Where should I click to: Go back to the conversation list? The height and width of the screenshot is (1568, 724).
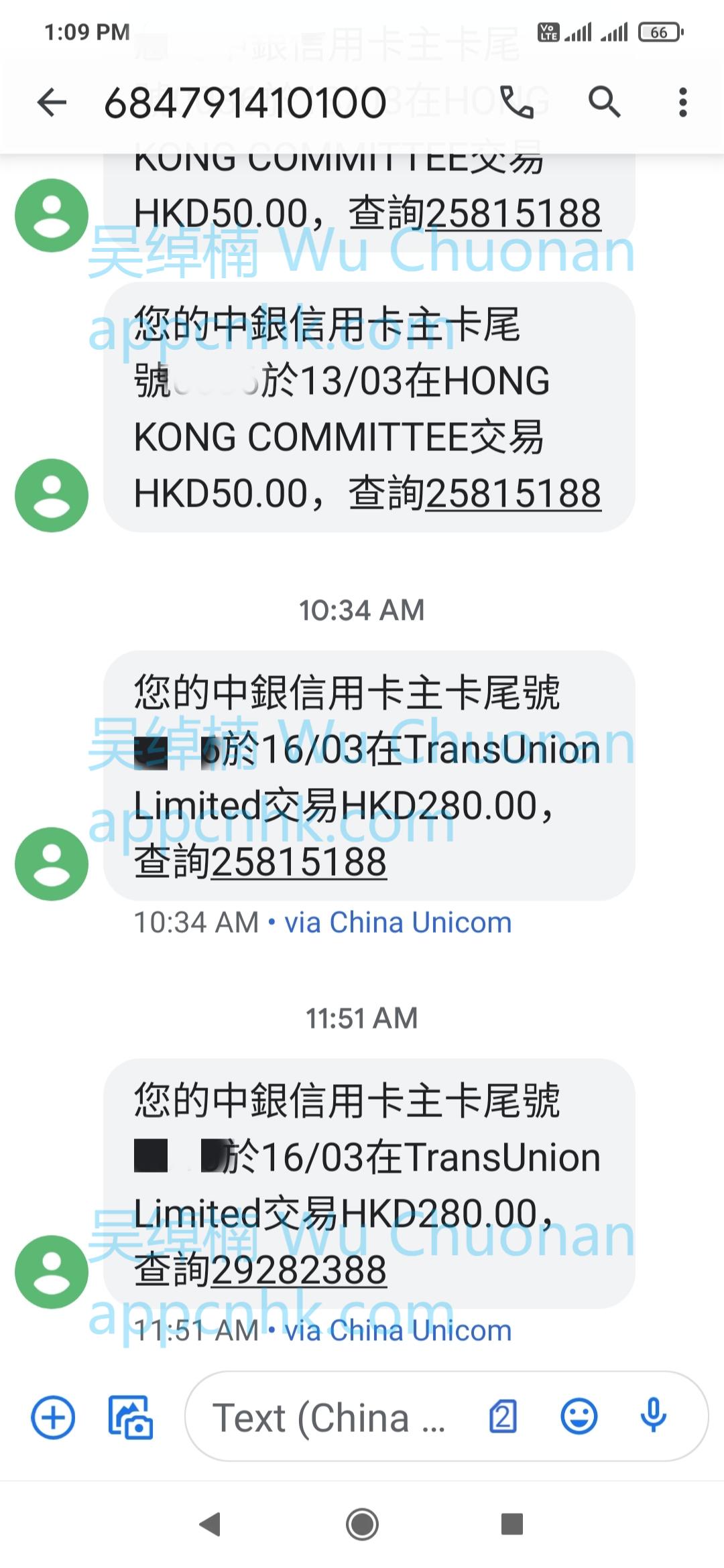(52, 103)
